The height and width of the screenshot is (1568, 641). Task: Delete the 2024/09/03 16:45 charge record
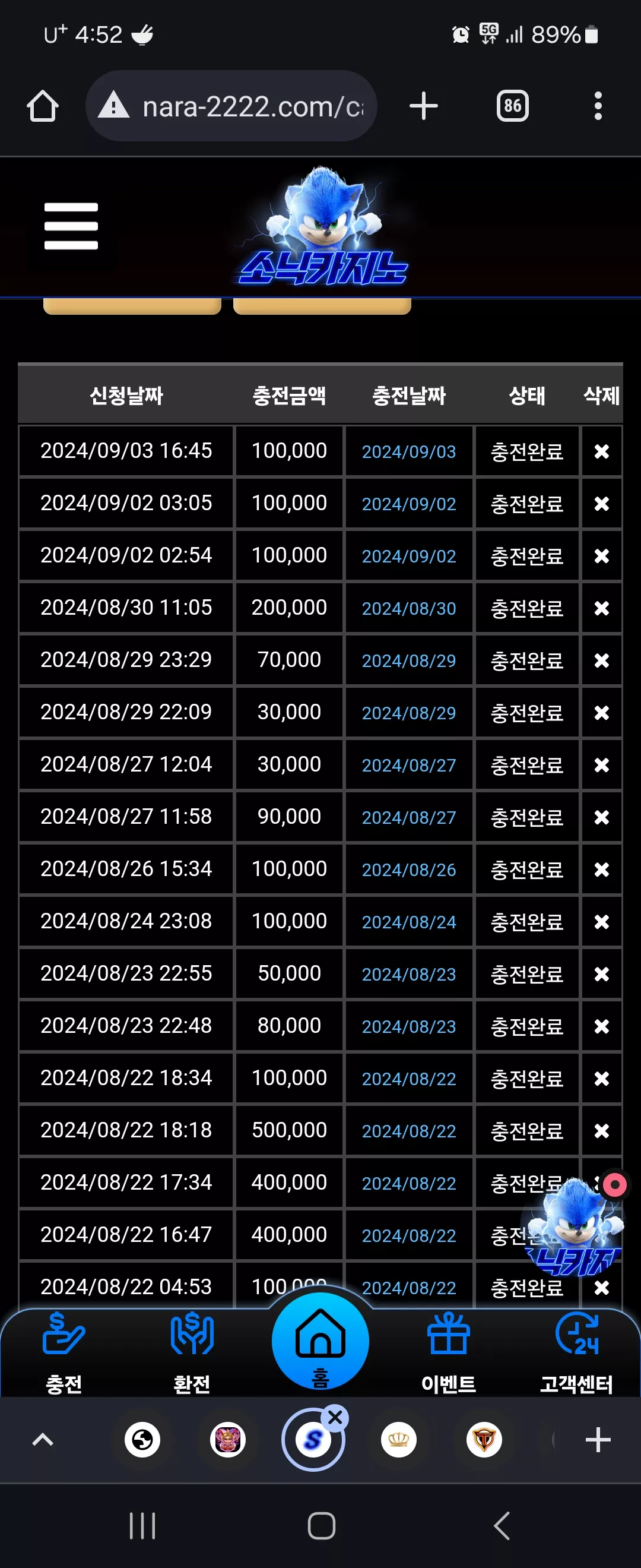point(601,451)
